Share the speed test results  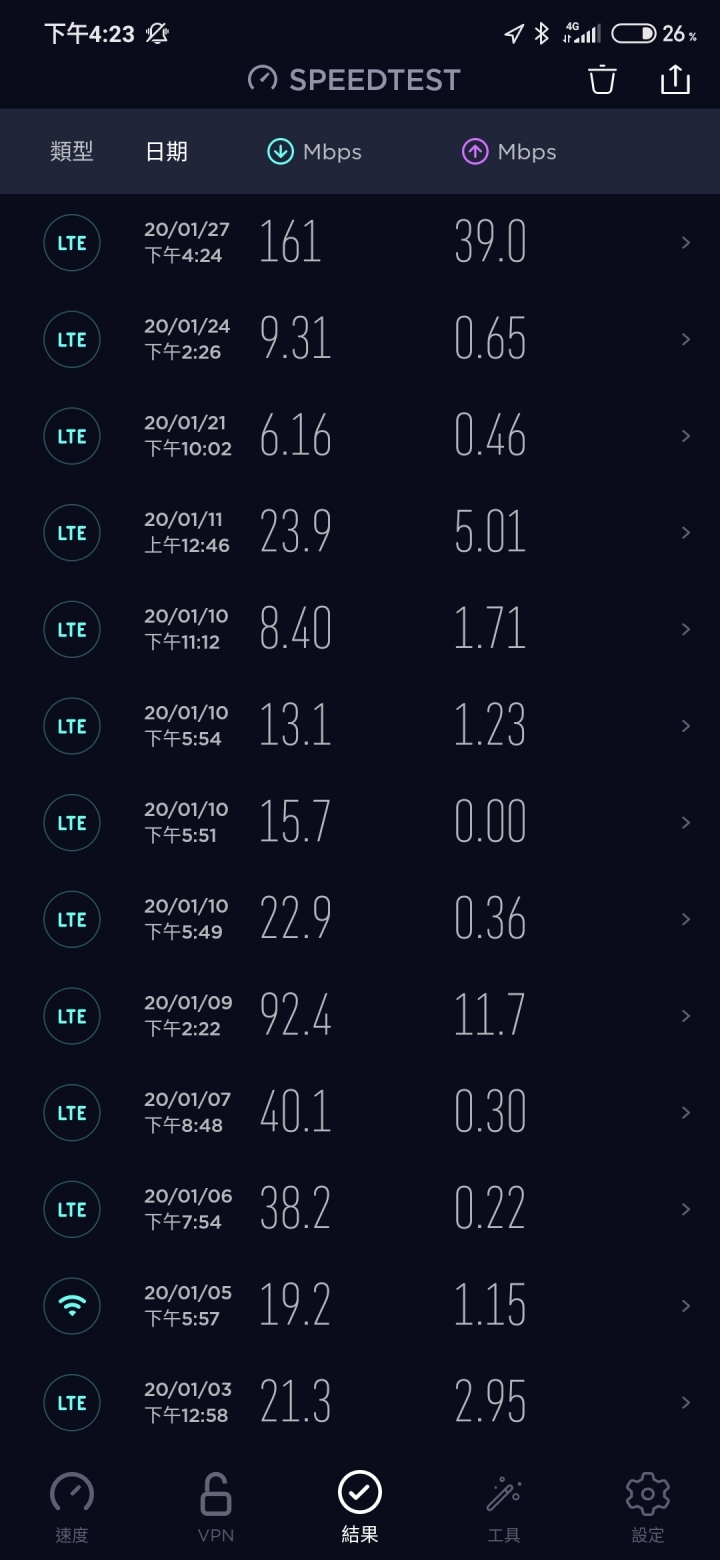pos(676,79)
